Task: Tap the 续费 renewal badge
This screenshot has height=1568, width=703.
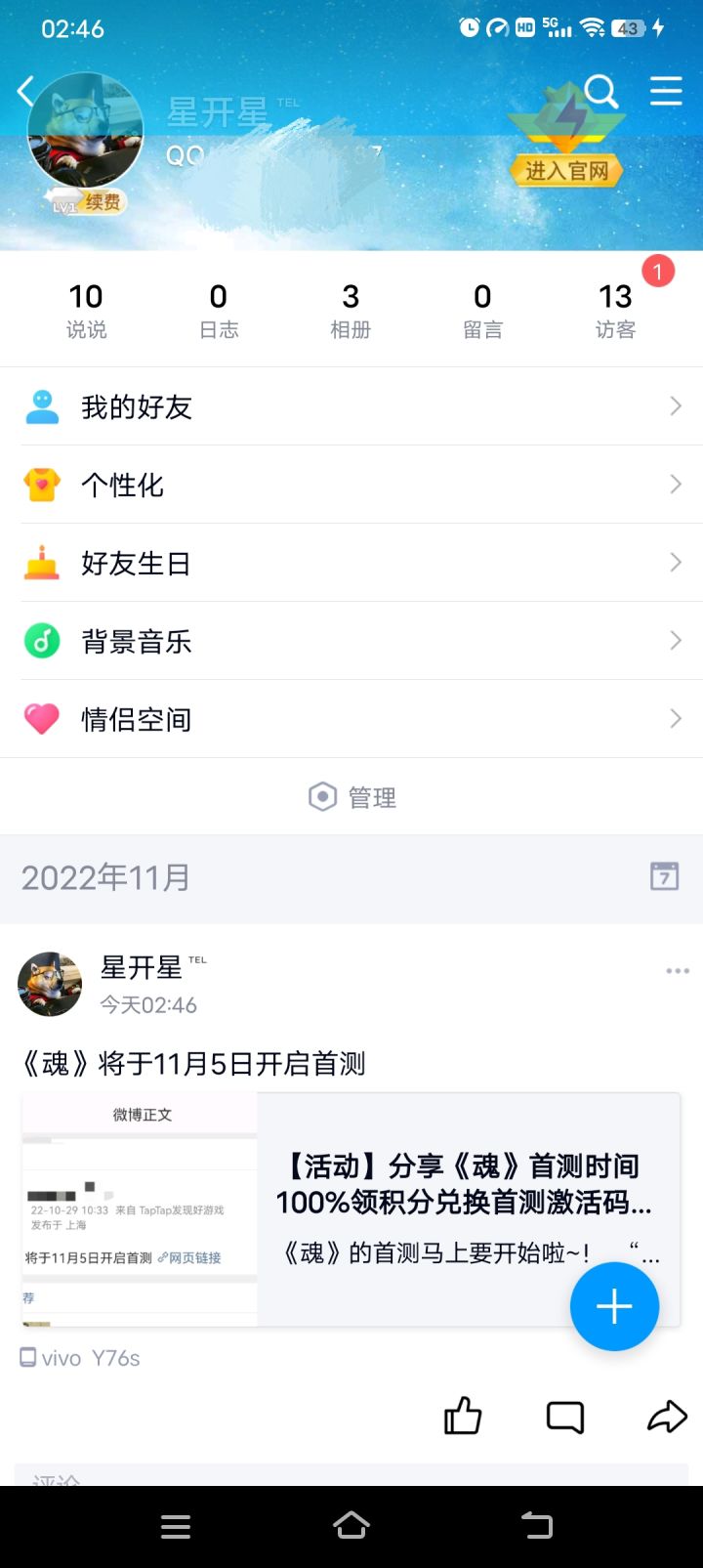Action: coord(103,202)
